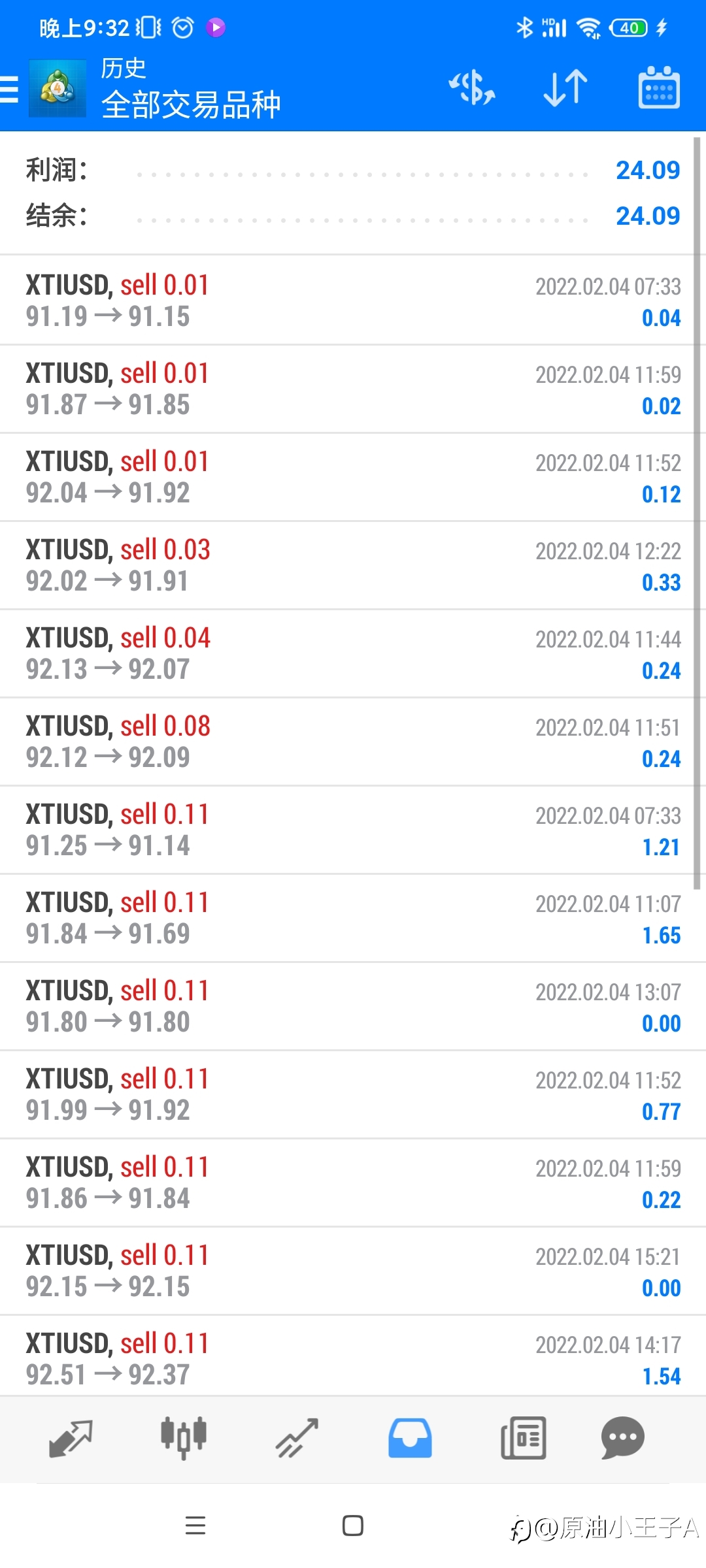Go to the system home screen
Viewport: 706px width, 1568px height.
(353, 1526)
